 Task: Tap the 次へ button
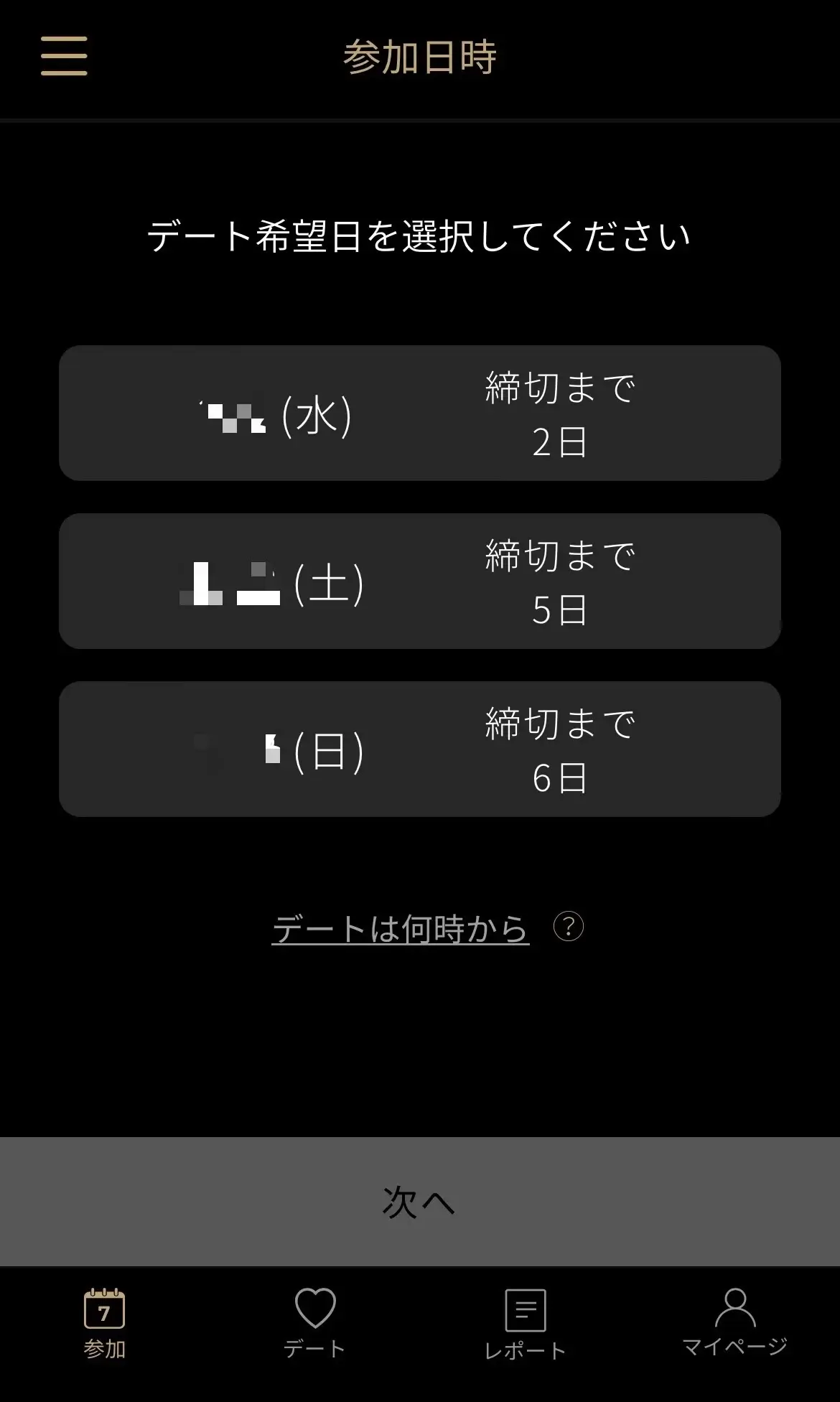pyautogui.click(x=419, y=1202)
